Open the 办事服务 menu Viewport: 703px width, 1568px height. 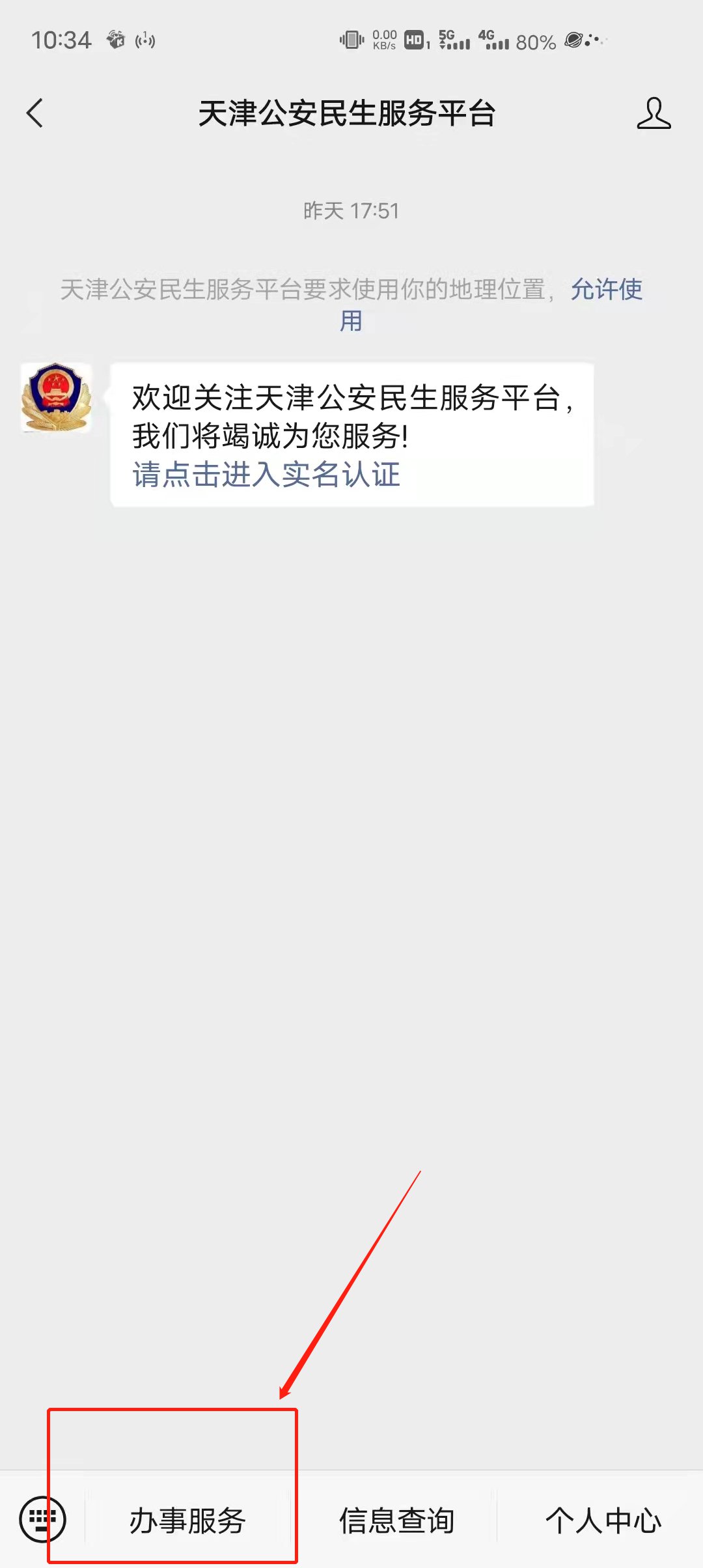(x=187, y=1521)
